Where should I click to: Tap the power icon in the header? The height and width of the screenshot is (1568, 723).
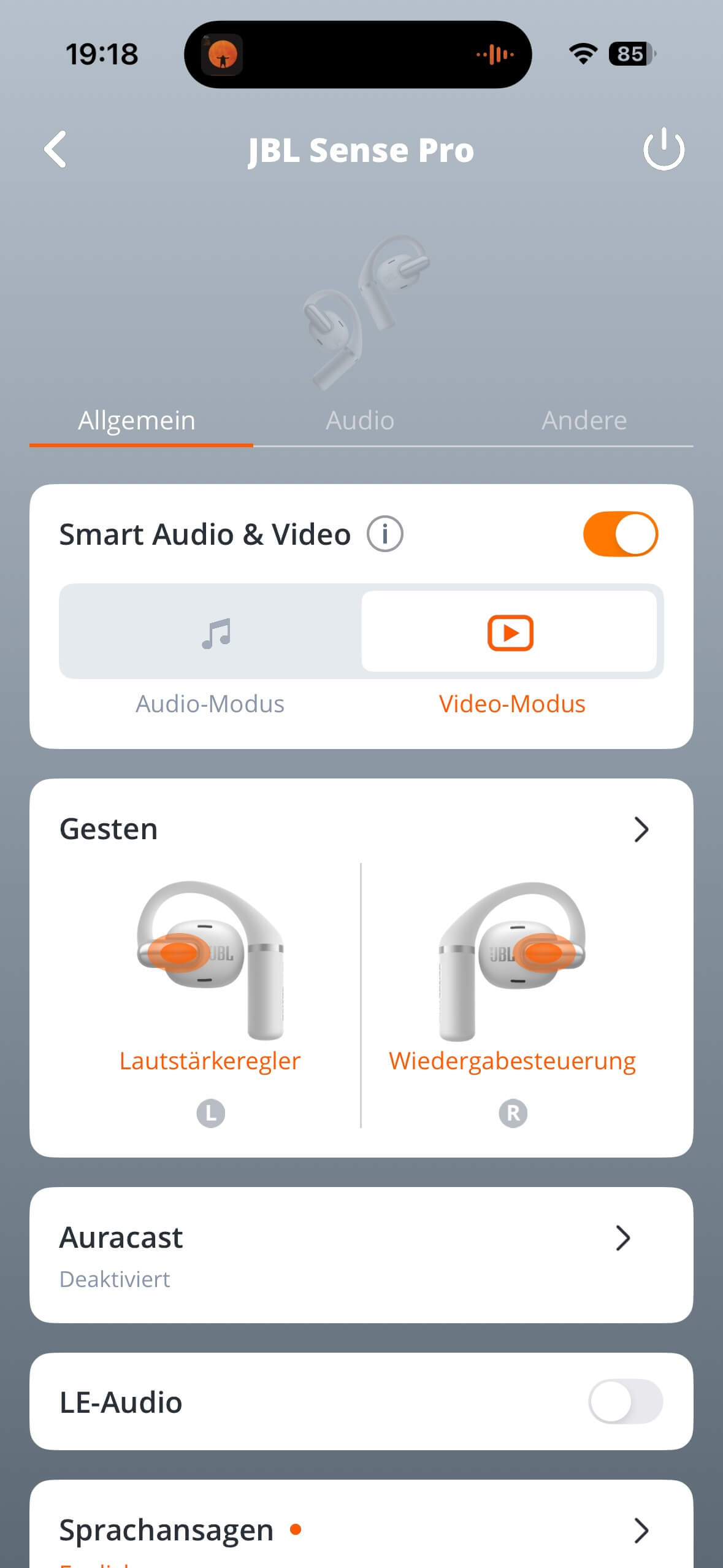click(x=664, y=149)
